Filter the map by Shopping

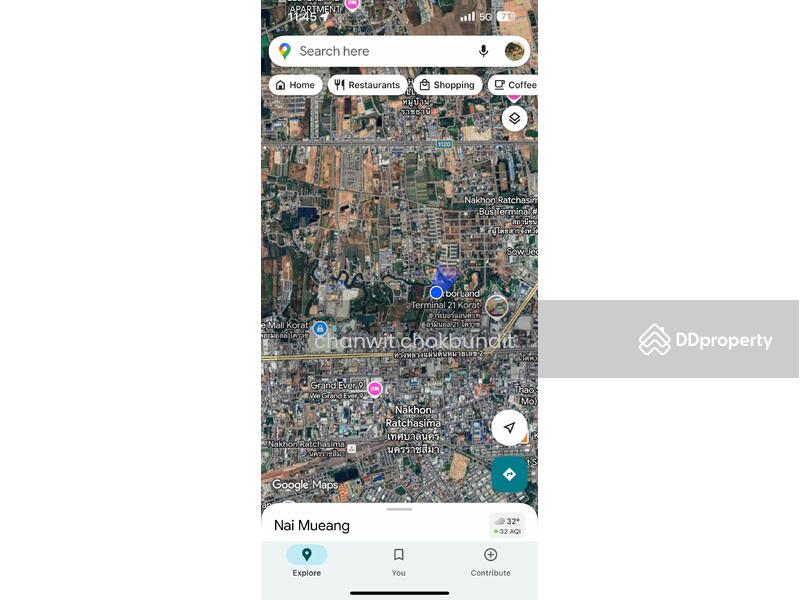click(447, 85)
